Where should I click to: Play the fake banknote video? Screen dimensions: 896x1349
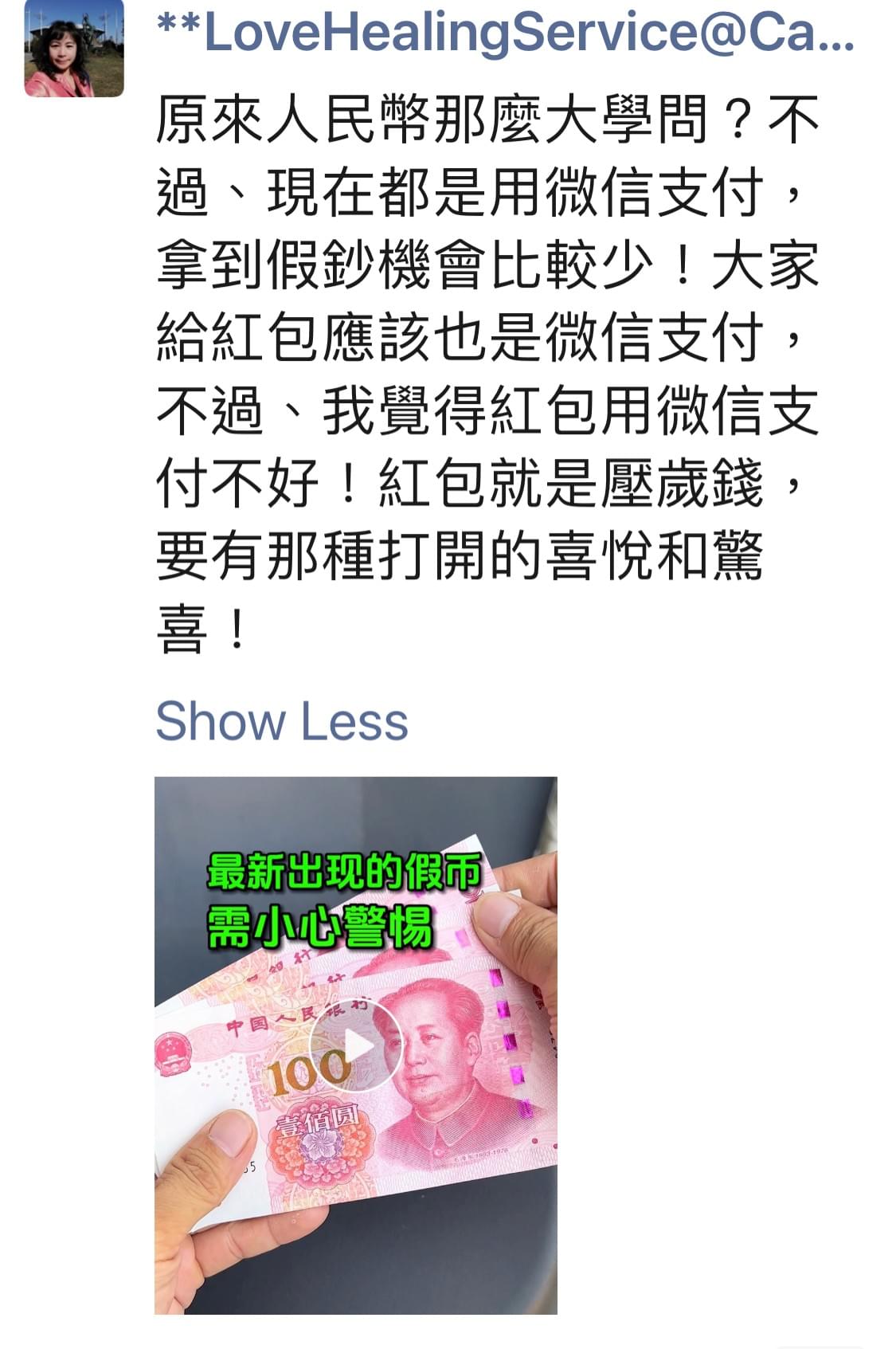(x=355, y=1045)
